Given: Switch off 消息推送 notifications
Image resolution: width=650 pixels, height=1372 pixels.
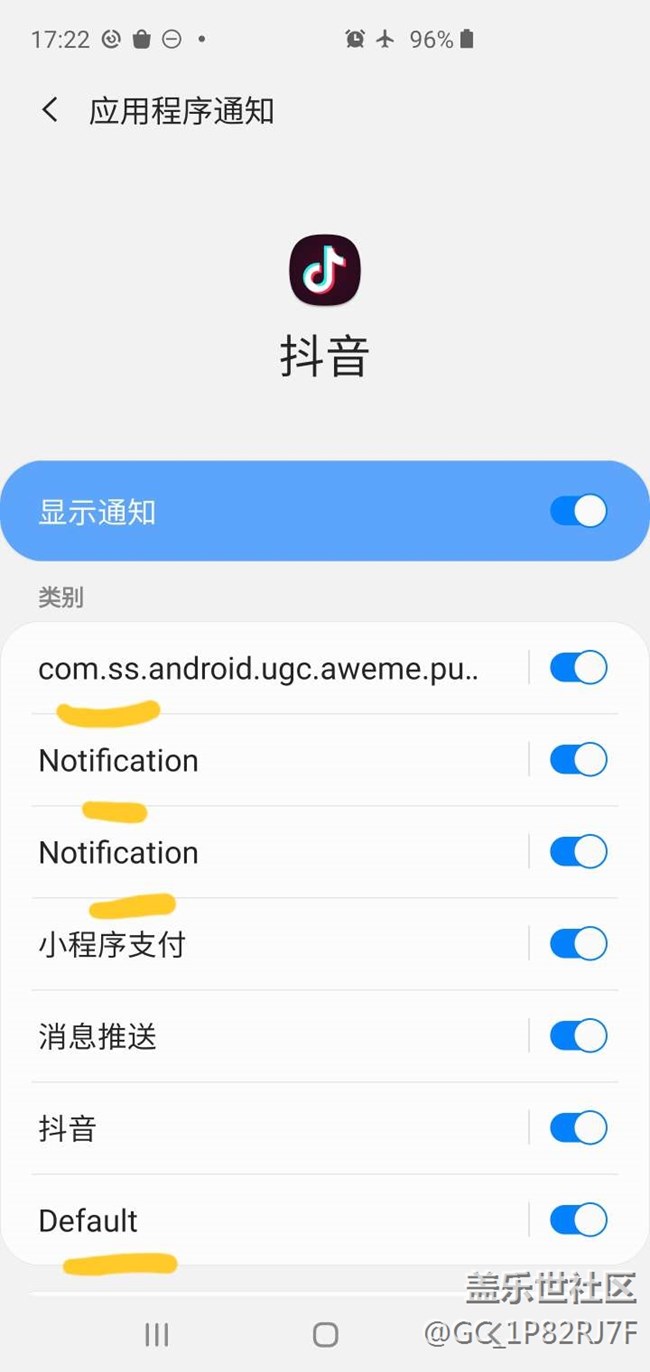Looking at the screenshot, I should pyautogui.click(x=578, y=1036).
